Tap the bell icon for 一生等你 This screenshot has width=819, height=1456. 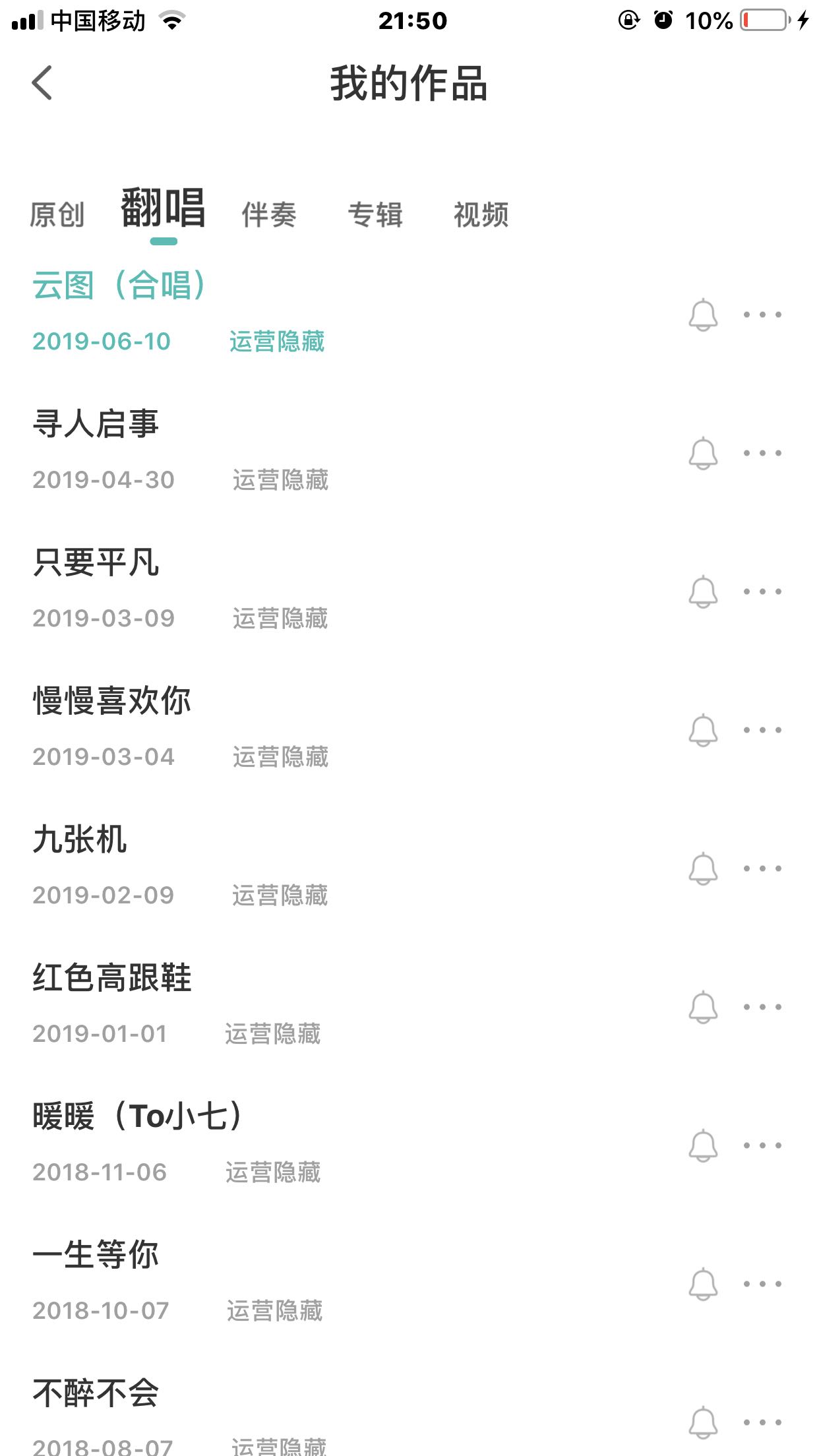tap(703, 1284)
